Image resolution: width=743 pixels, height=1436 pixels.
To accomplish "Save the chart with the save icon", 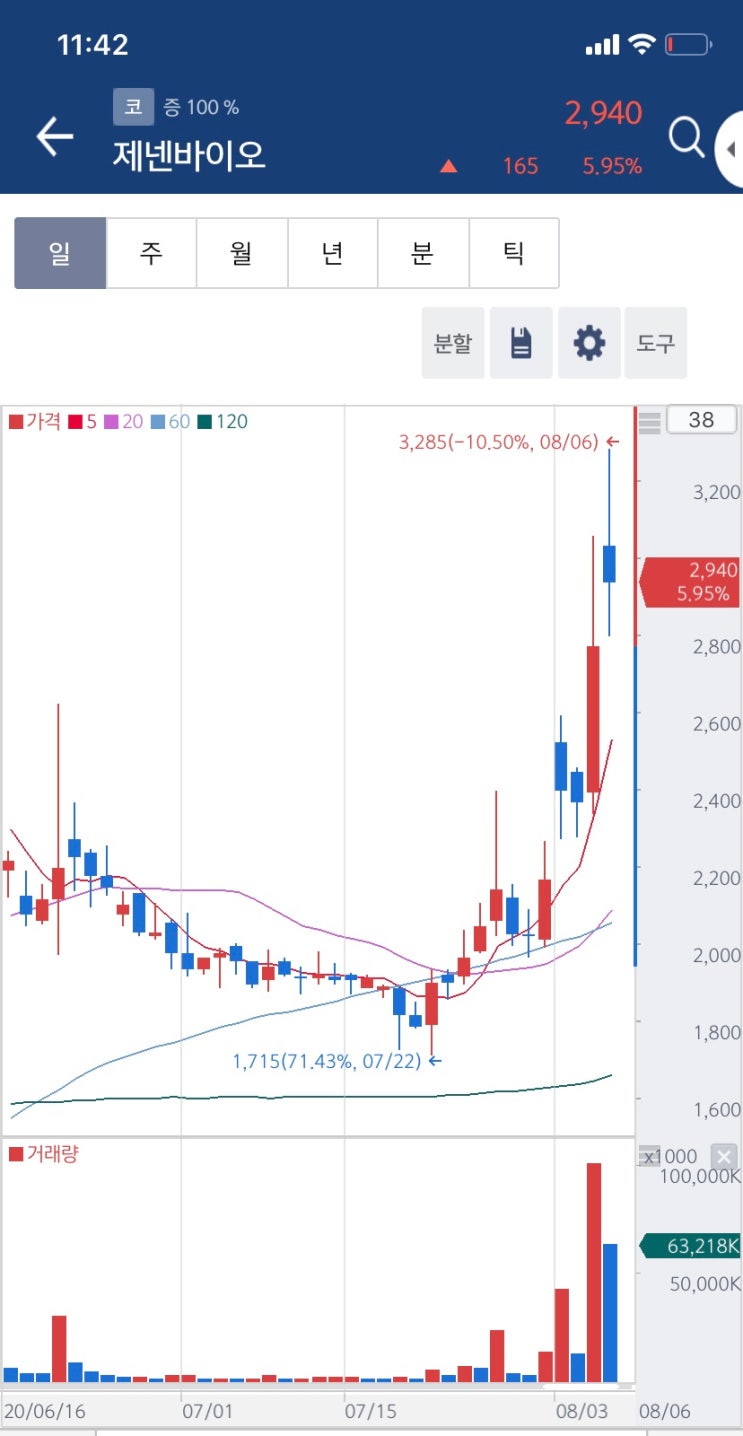I will 521,343.
